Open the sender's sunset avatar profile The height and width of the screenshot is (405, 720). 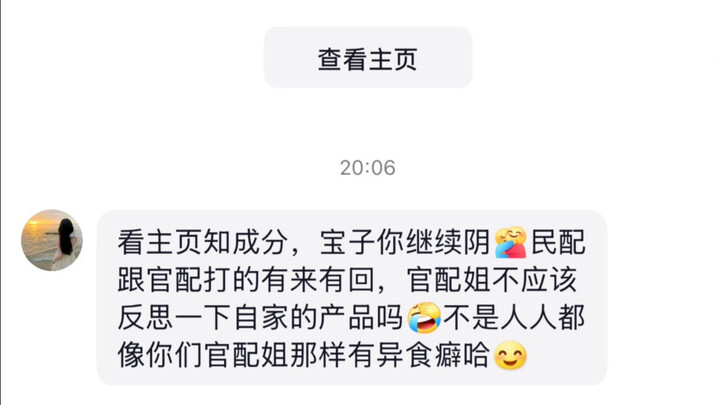coord(52,240)
